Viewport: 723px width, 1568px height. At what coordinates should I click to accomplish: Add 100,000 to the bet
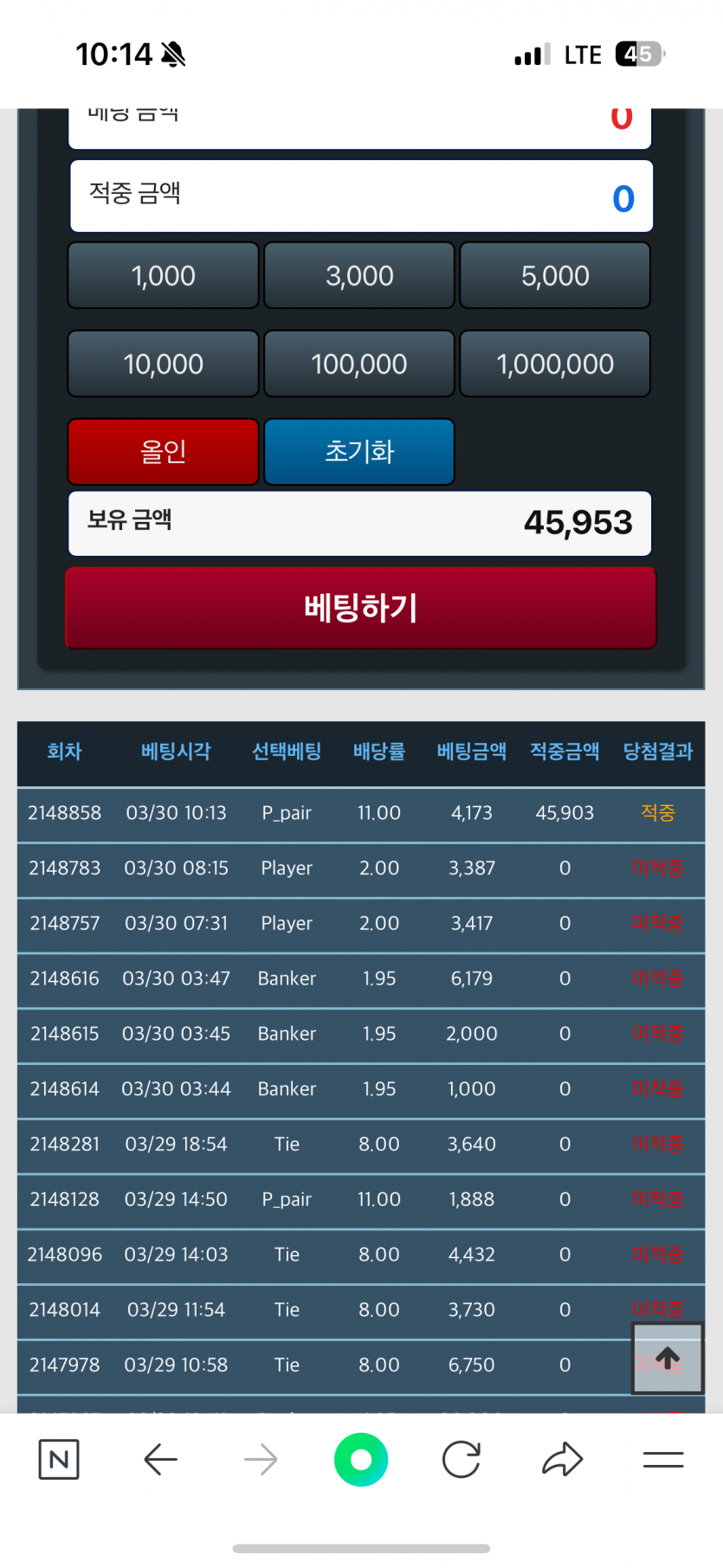(x=358, y=365)
